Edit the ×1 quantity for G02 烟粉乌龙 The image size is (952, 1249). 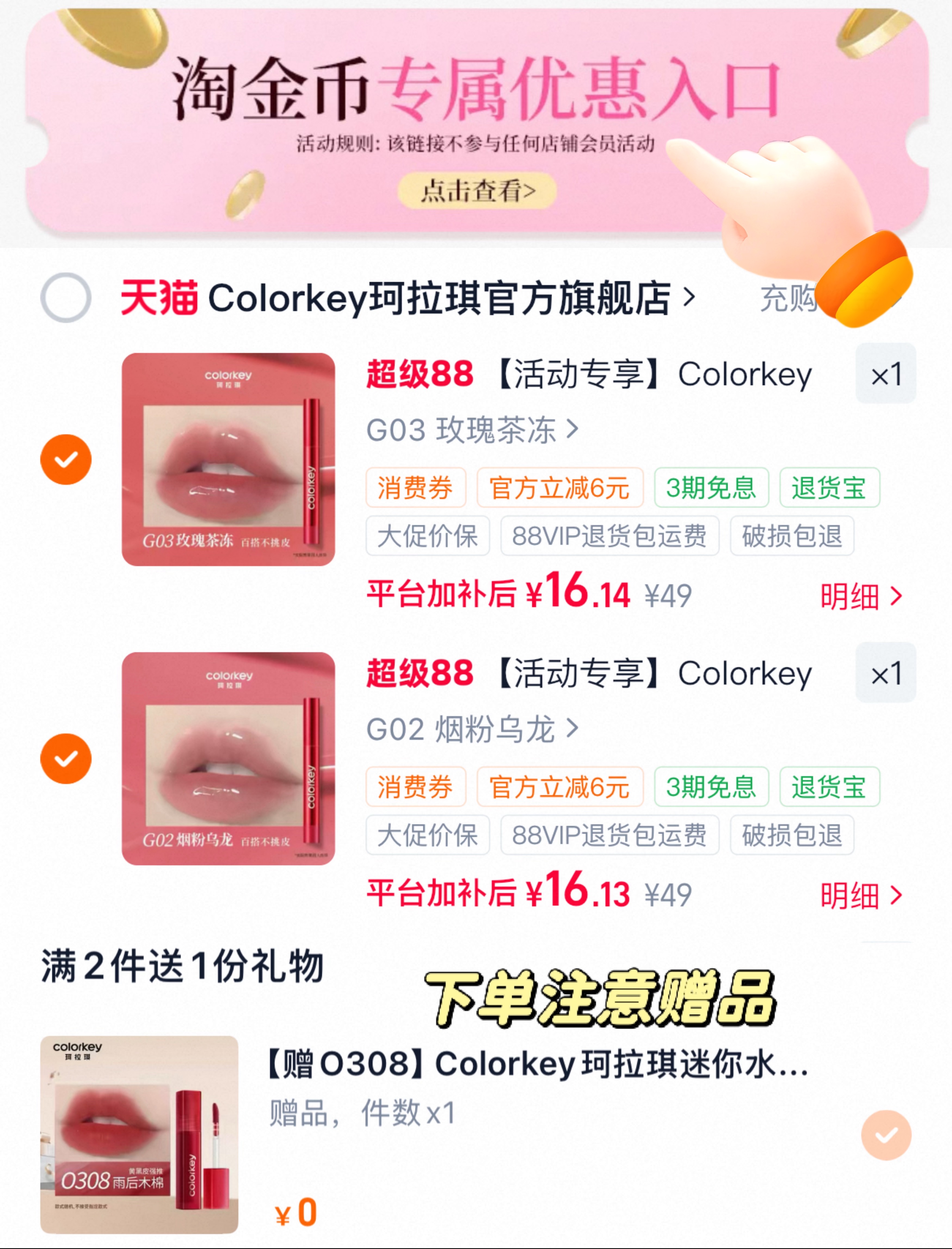click(886, 673)
